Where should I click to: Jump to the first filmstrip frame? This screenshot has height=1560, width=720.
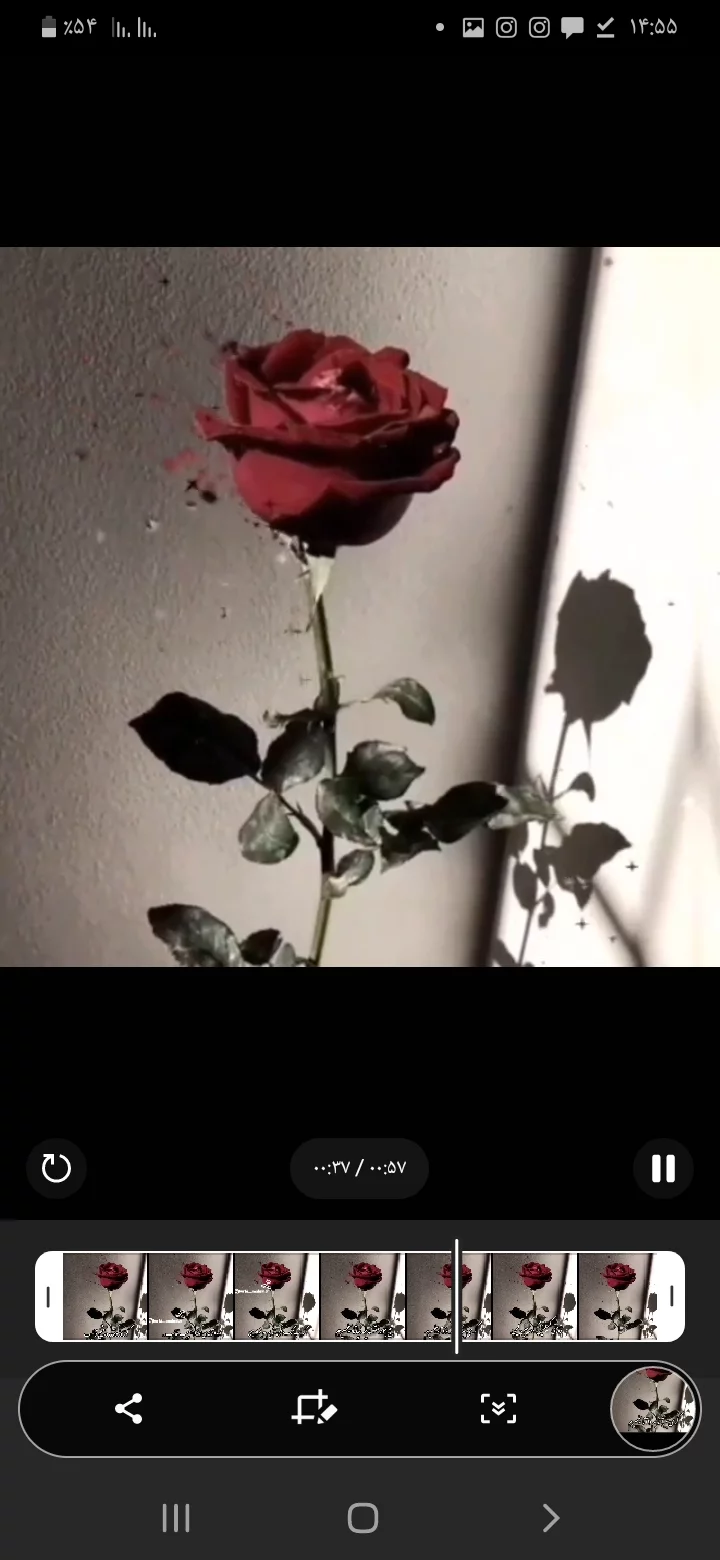coord(105,1296)
